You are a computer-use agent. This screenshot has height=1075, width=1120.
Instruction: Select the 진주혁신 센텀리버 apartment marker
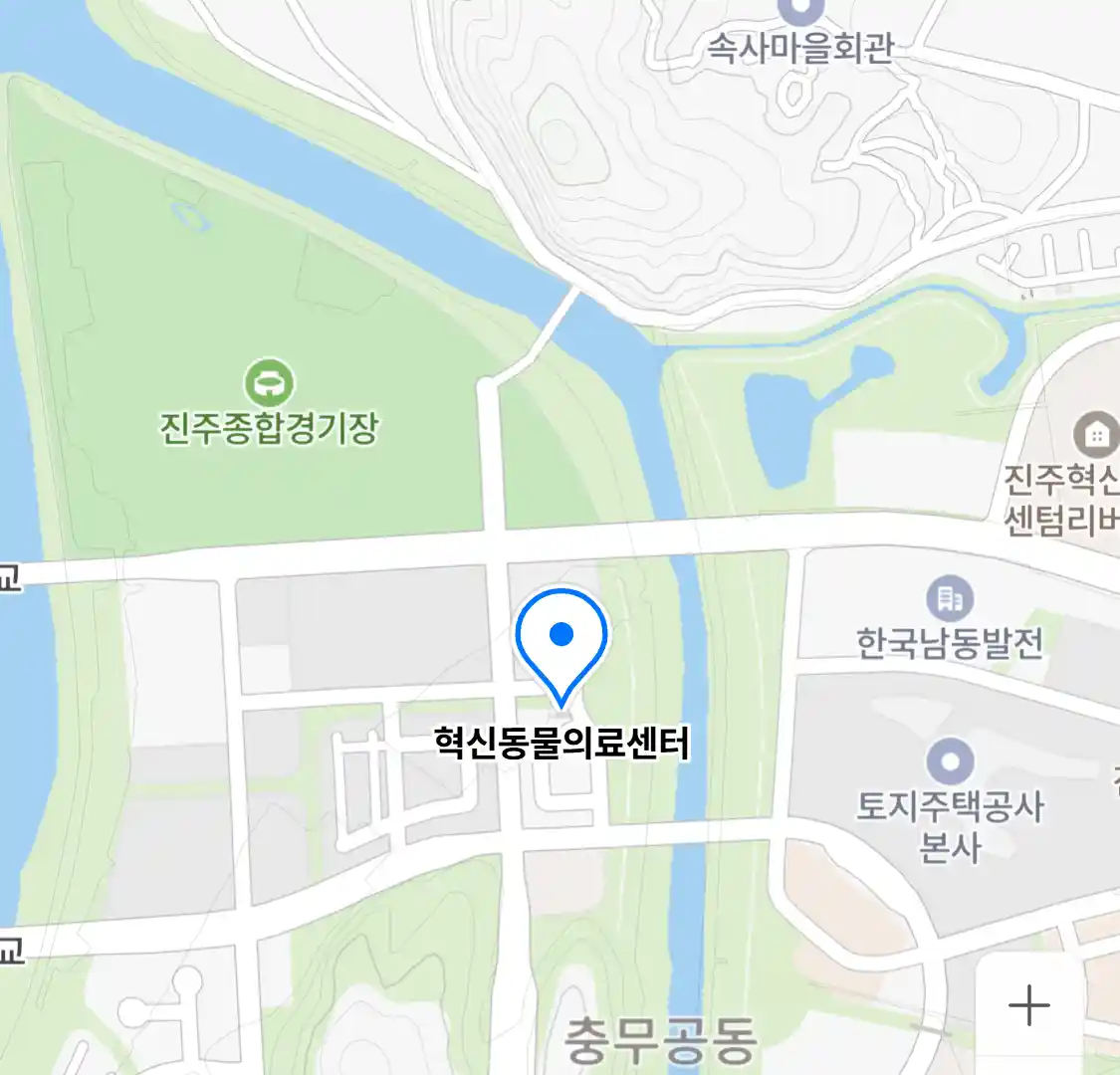pos(1095,435)
